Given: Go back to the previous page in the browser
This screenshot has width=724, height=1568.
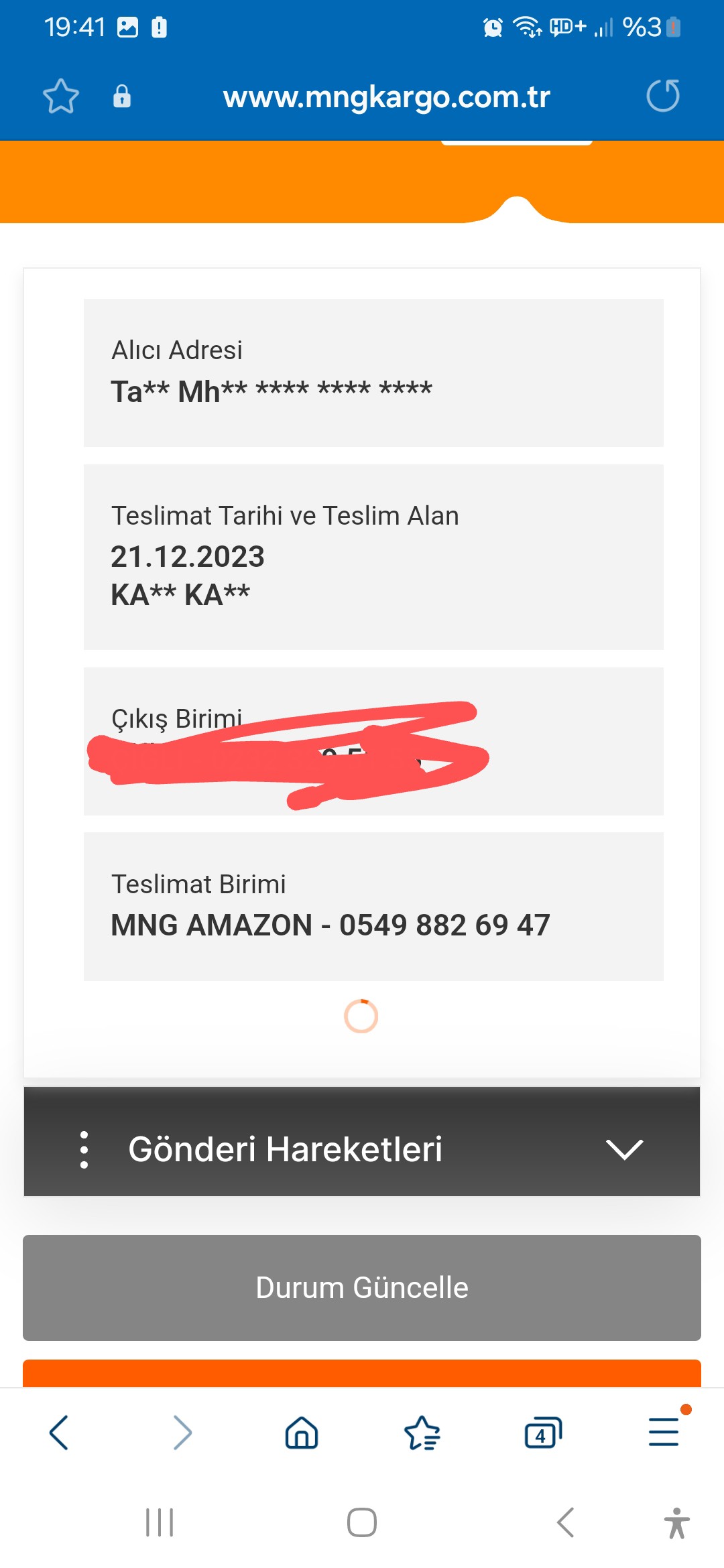Looking at the screenshot, I should 60,1433.
